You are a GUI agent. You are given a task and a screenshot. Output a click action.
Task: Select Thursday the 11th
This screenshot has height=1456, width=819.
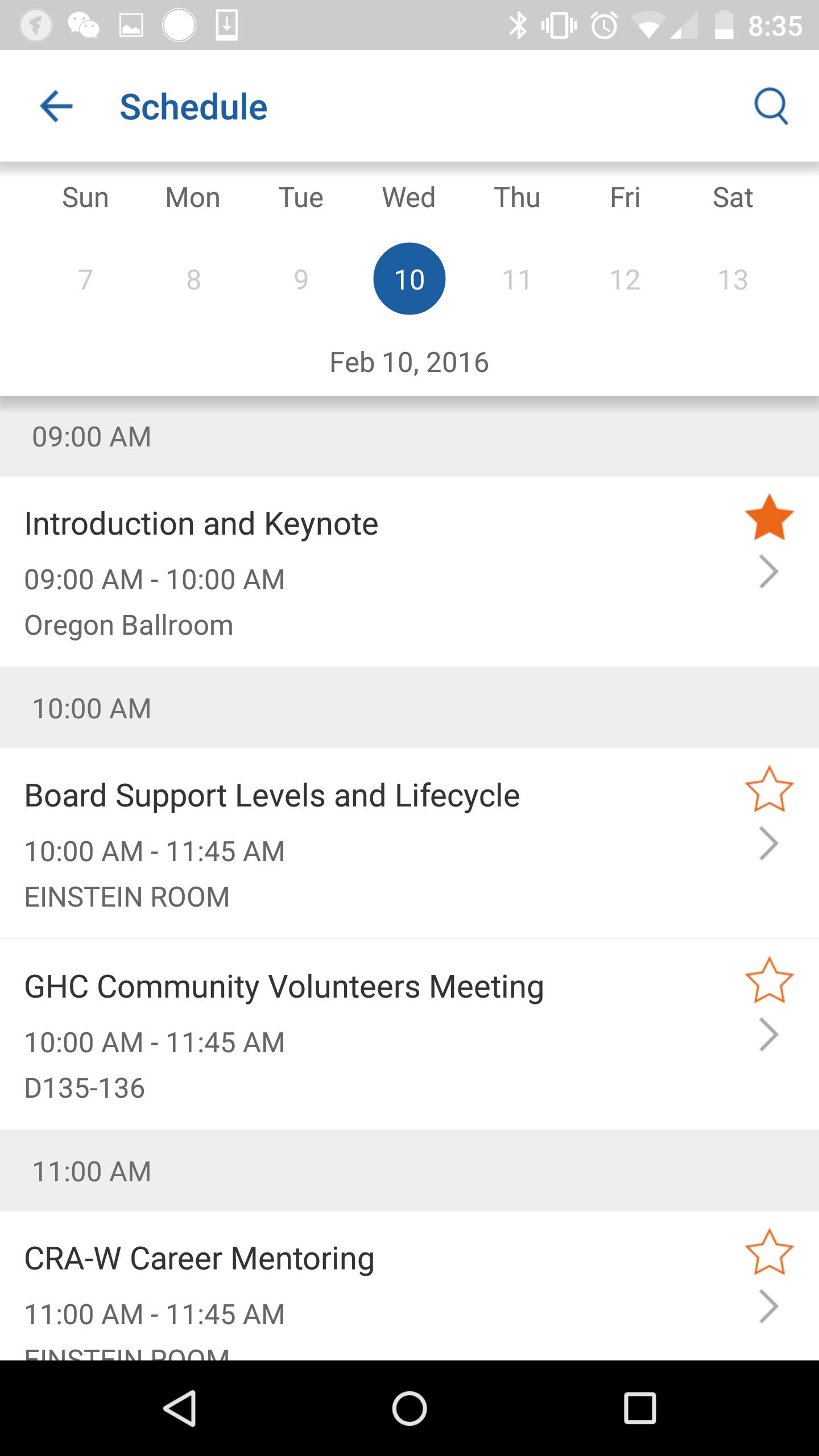click(516, 279)
